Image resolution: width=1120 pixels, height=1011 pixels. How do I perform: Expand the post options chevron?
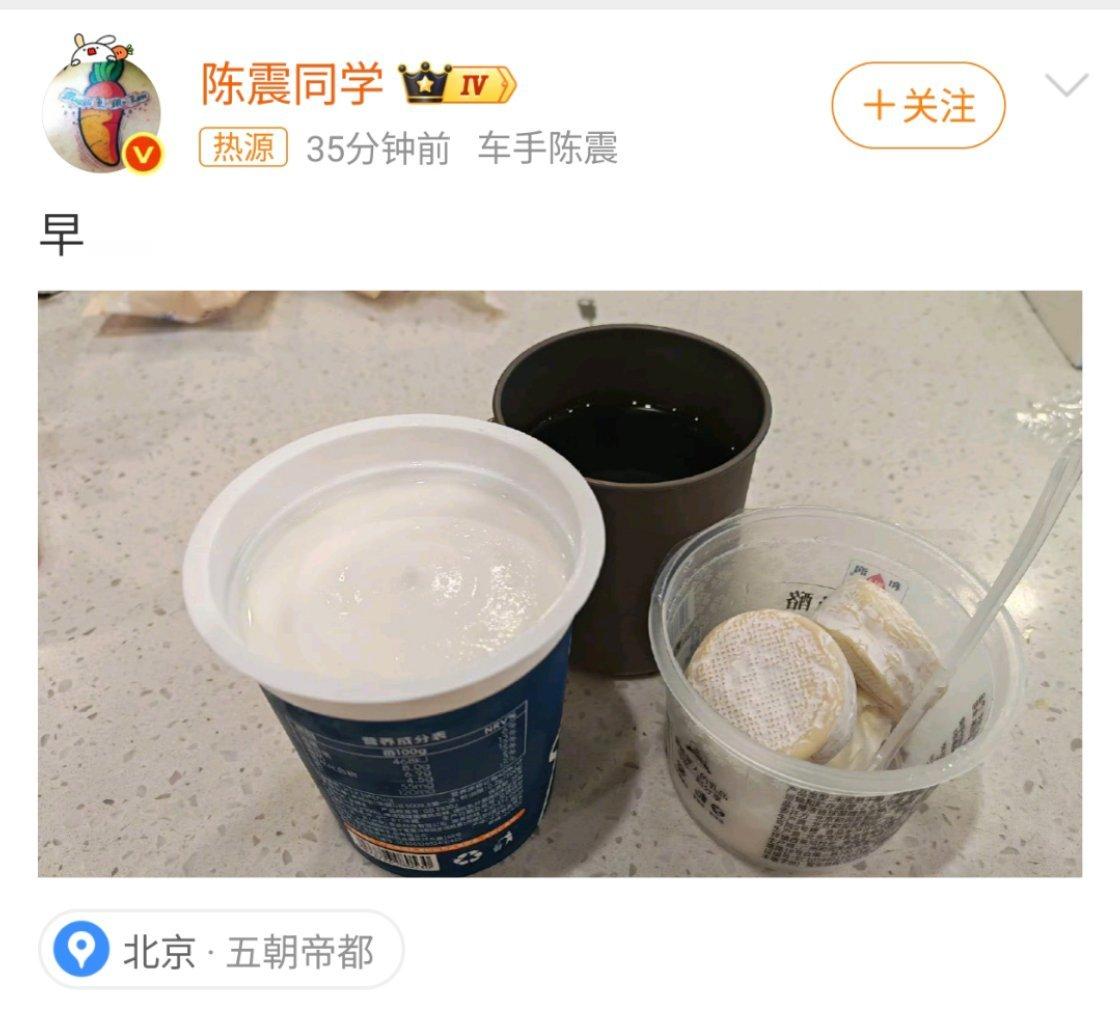click(x=1066, y=86)
